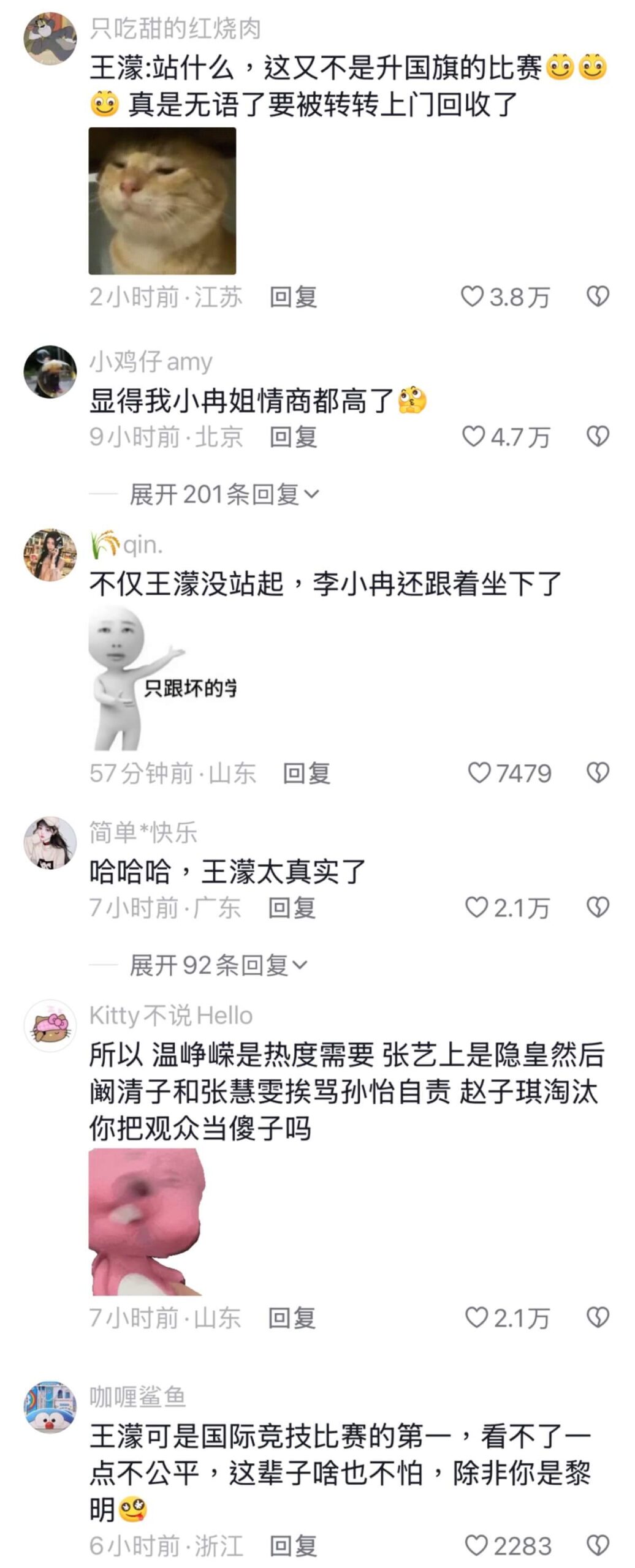Open the 只跟坏的学 sticker in qin.'s comment
635x1568 pixels.
click(x=162, y=679)
